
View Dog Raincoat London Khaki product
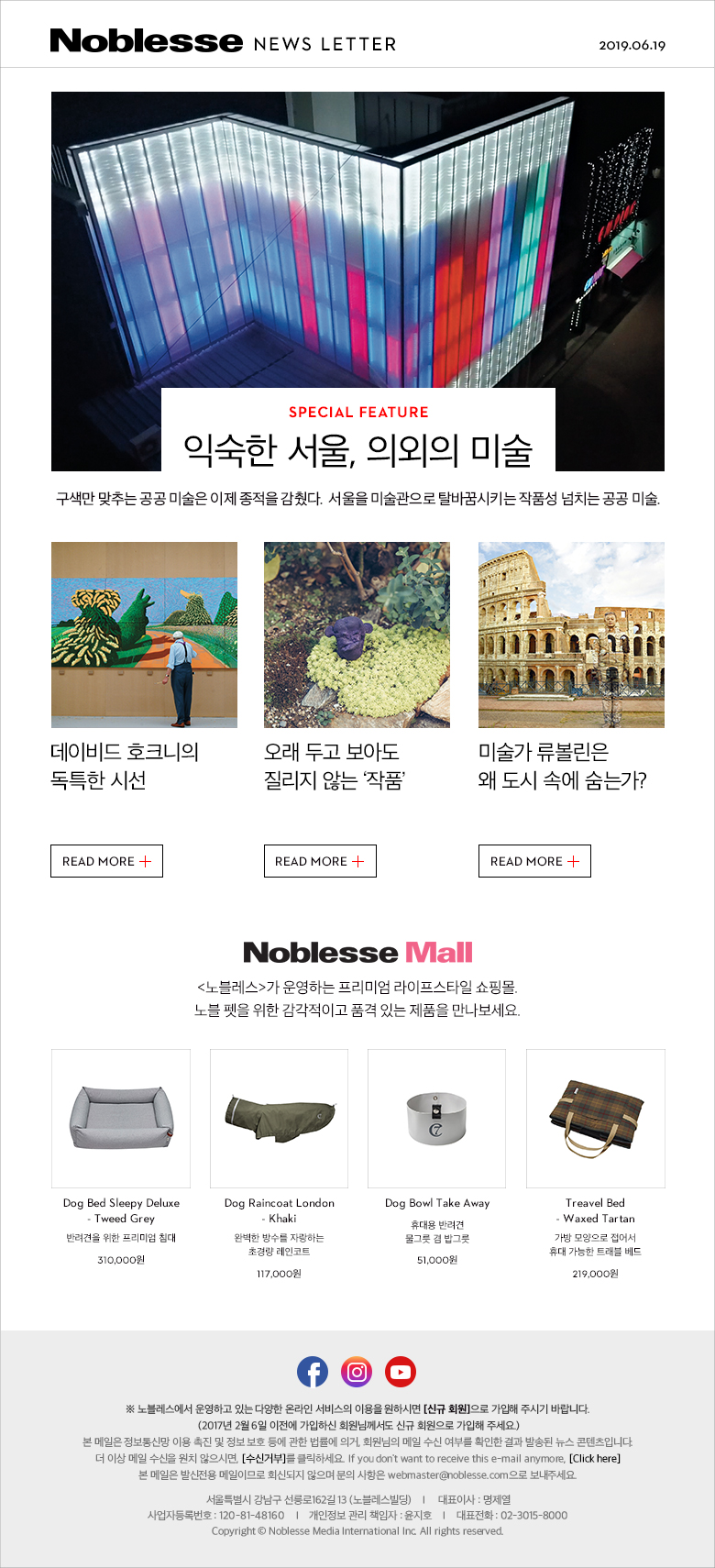[x=279, y=1119]
